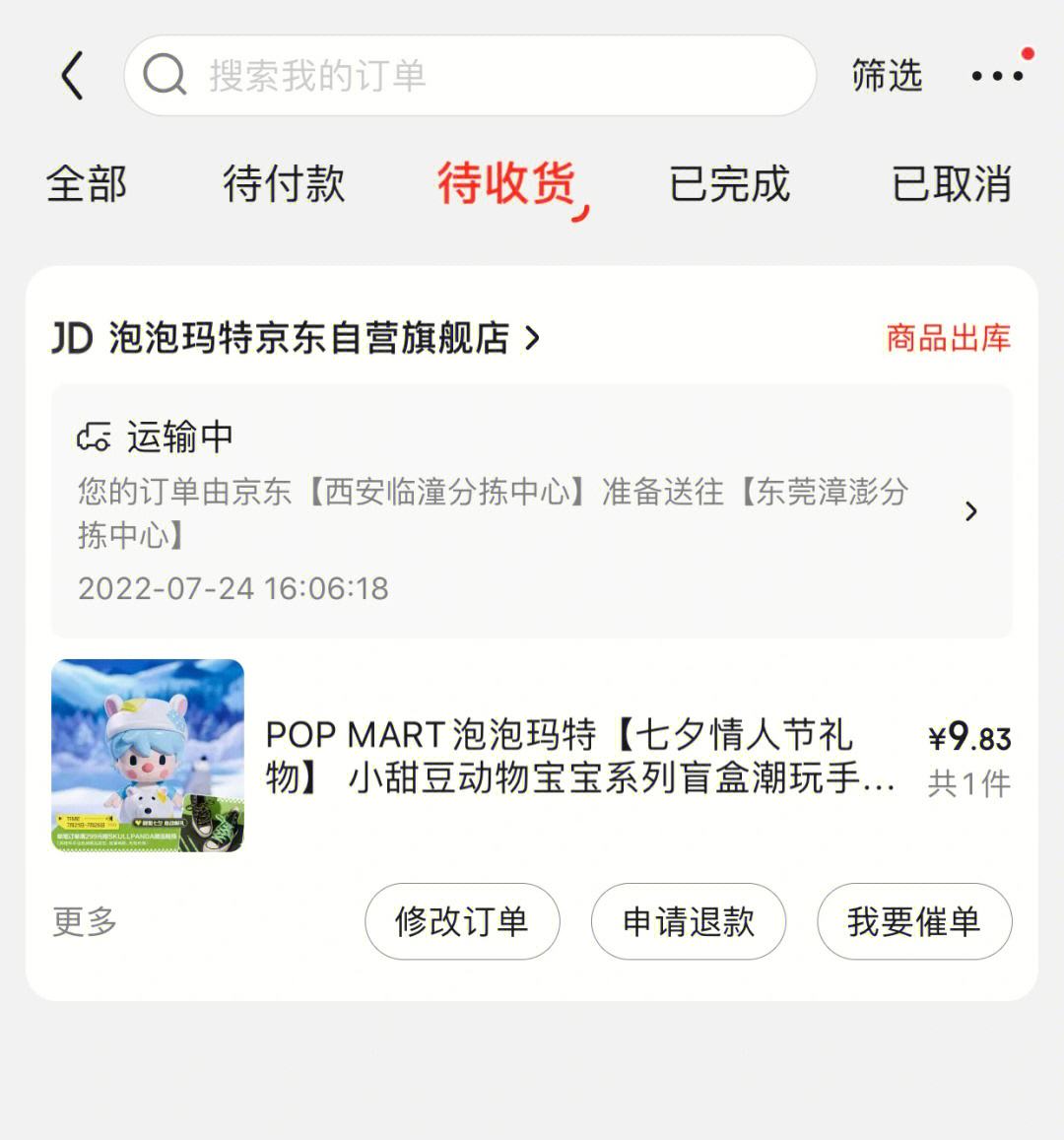Image resolution: width=1064 pixels, height=1140 pixels.
Task: Switch to the 已取消 tab
Action: [x=952, y=184]
